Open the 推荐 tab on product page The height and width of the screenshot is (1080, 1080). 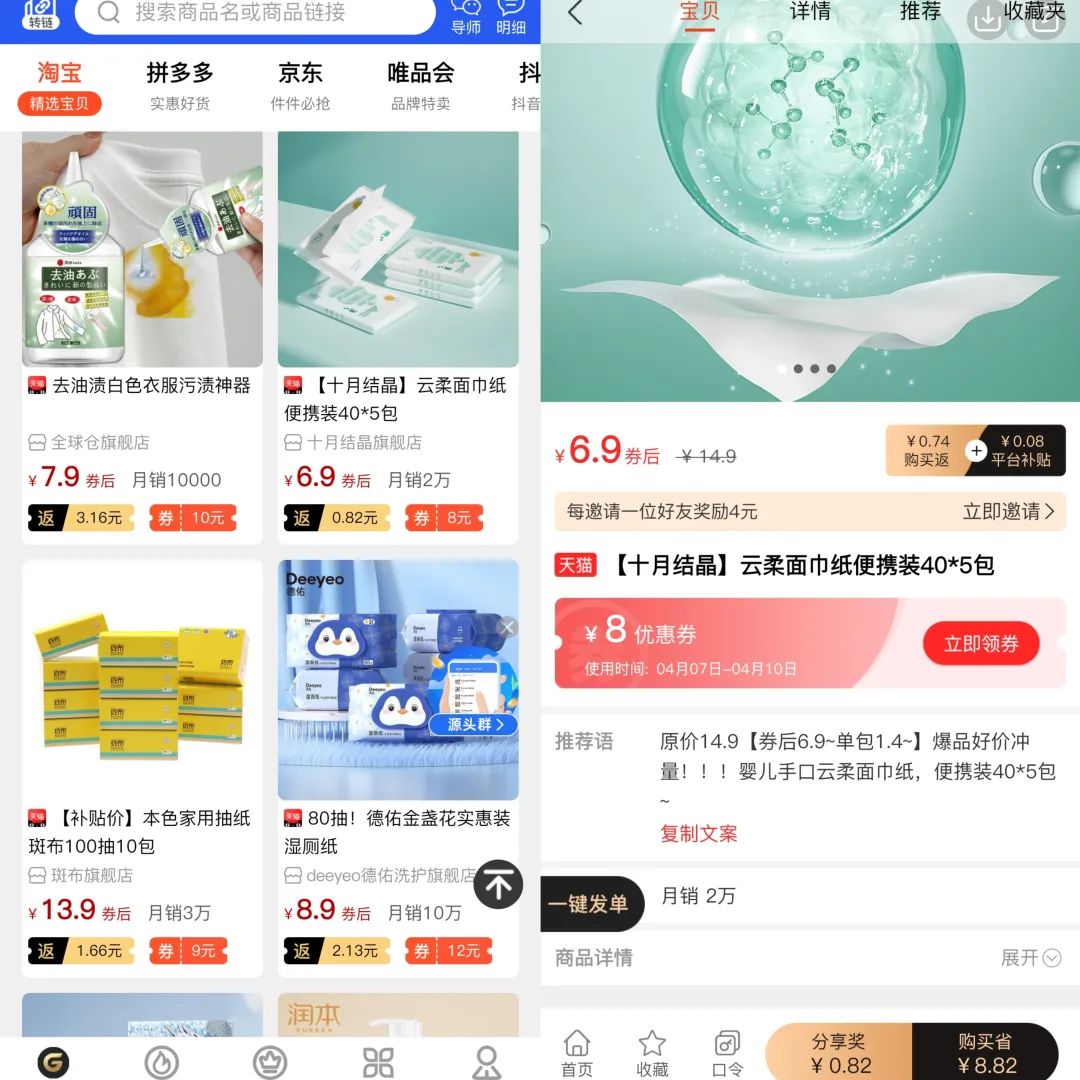pos(920,12)
